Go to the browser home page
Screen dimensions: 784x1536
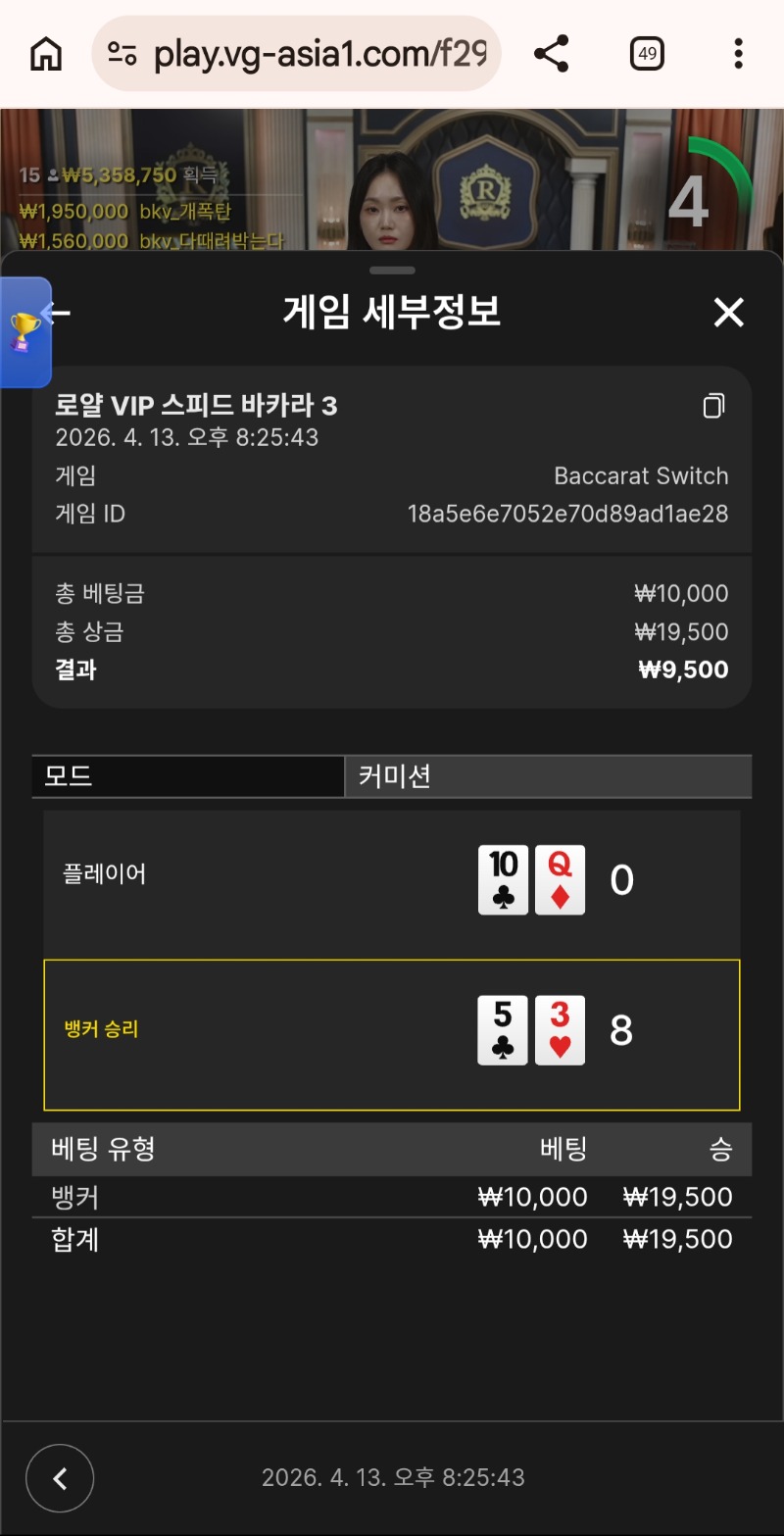[46, 54]
